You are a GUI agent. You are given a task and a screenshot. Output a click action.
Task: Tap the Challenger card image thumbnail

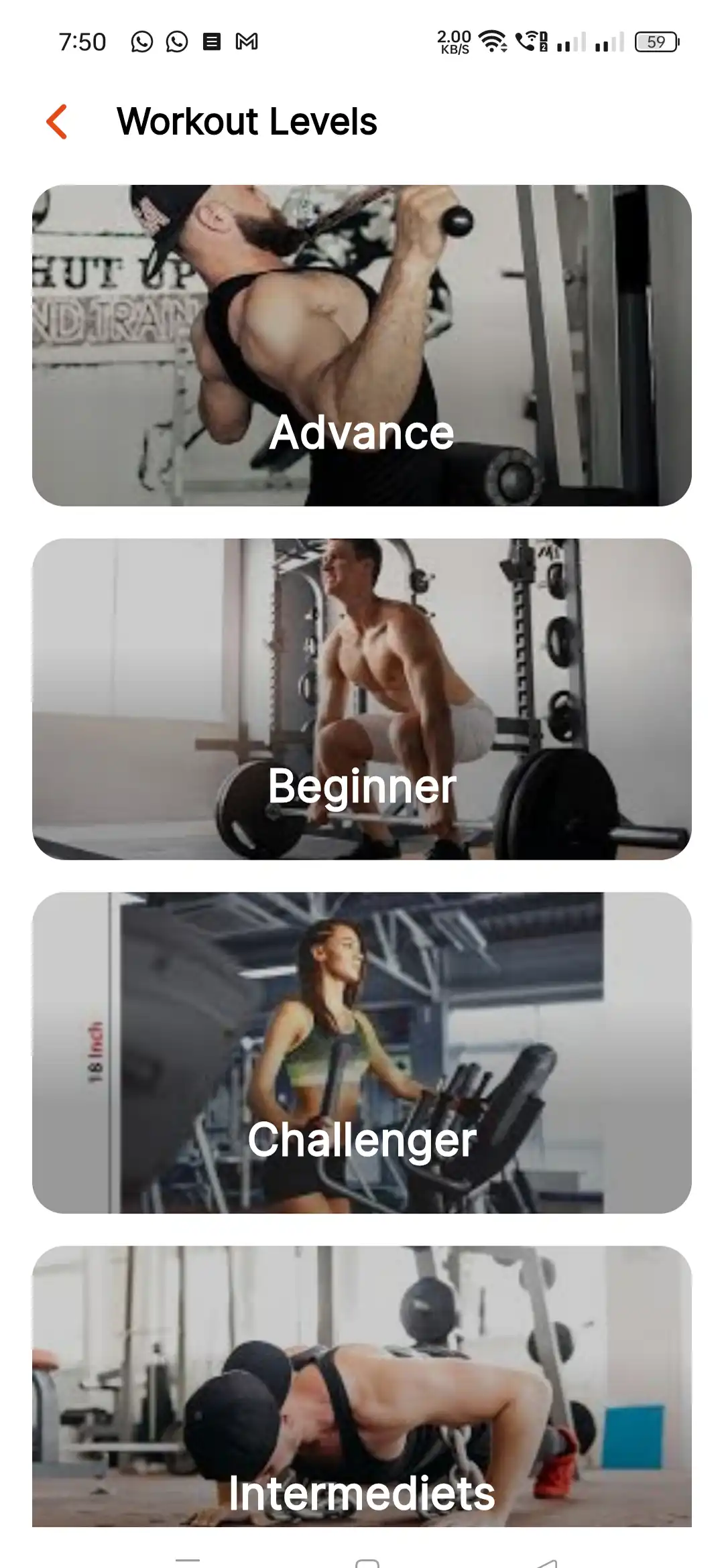[x=362, y=1005]
